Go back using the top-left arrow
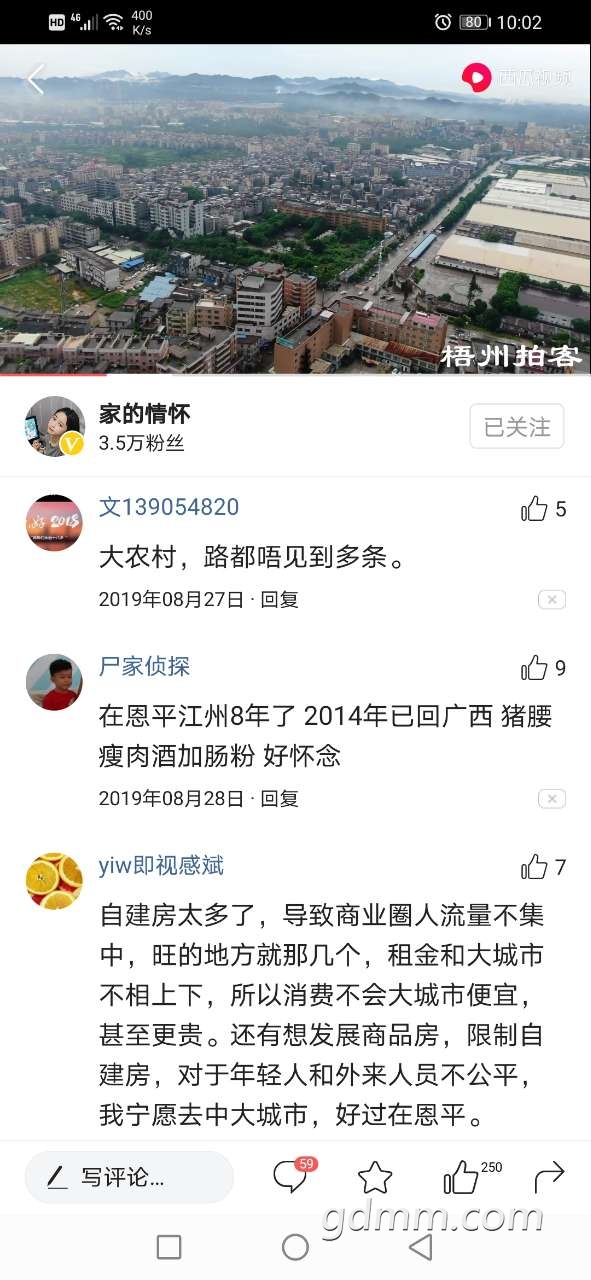The image size is (591, 1280). pyautogui.click(x=36, y=79)
